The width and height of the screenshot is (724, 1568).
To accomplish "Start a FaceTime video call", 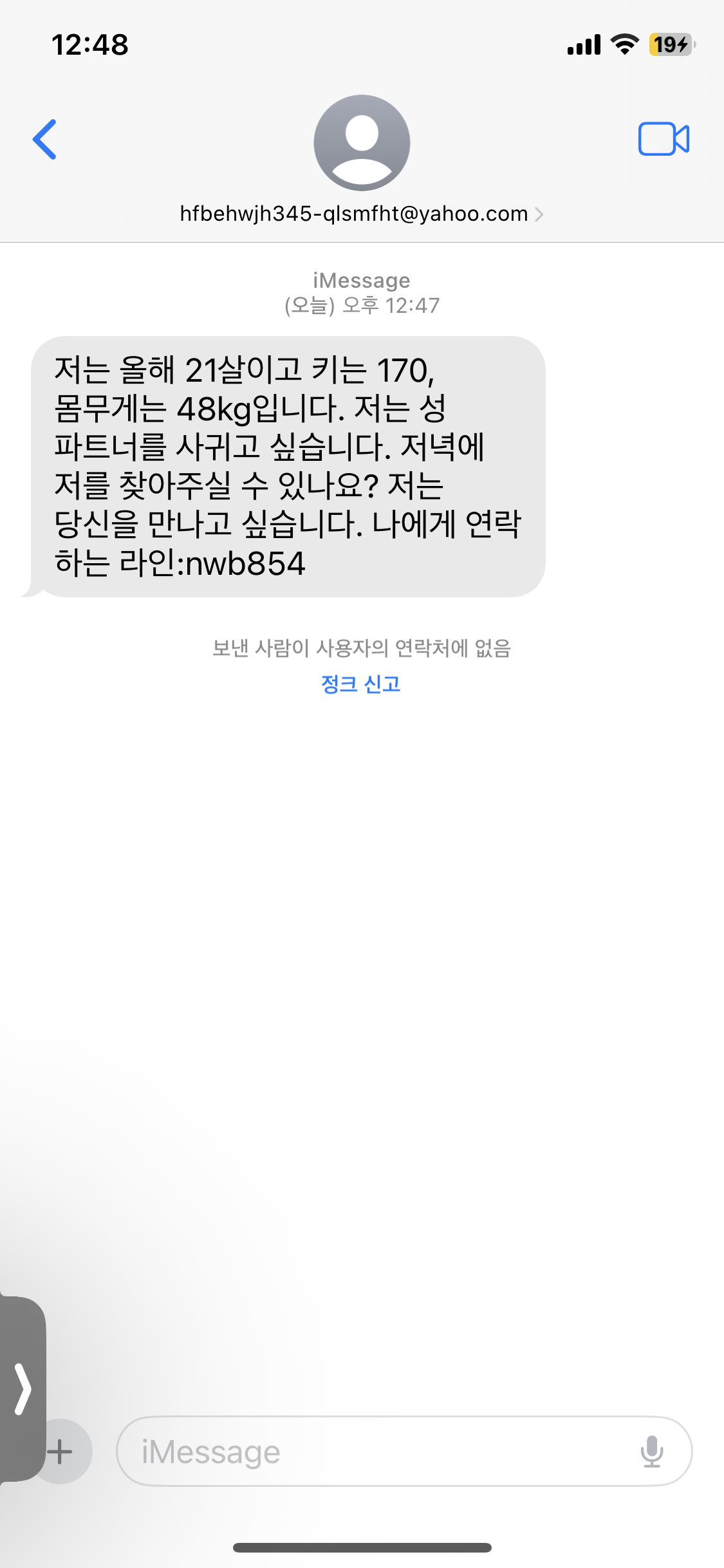I will point(664,139).
